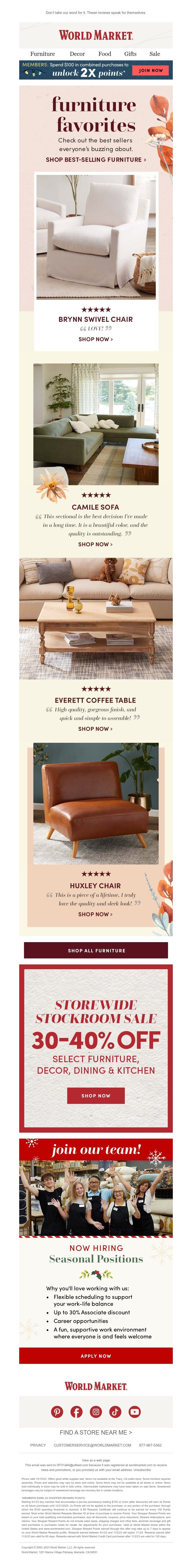
Task: Tap the Shop All Furniture button
Action: click(x=96, y=950)
